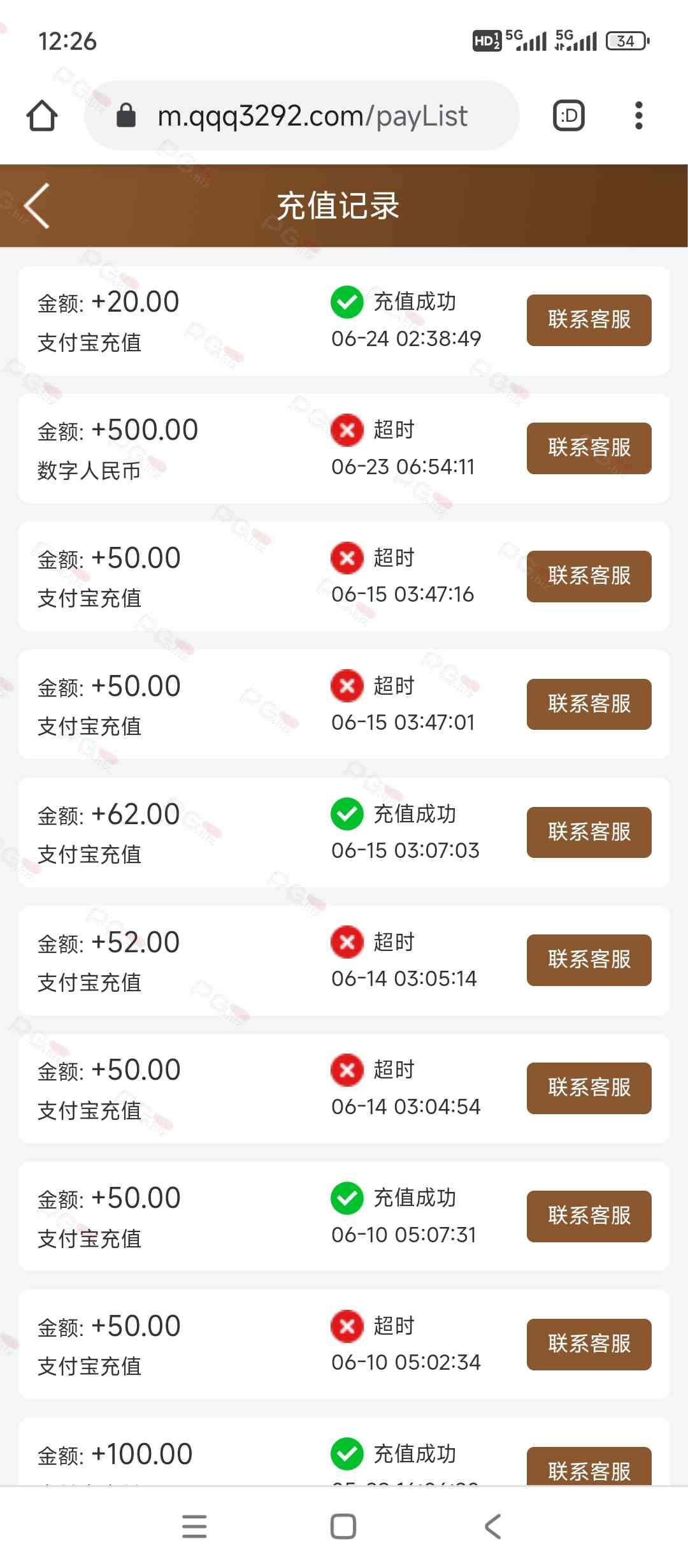Open the browser tab switcher
The image size is (688, 1568).
coord(568,116)
